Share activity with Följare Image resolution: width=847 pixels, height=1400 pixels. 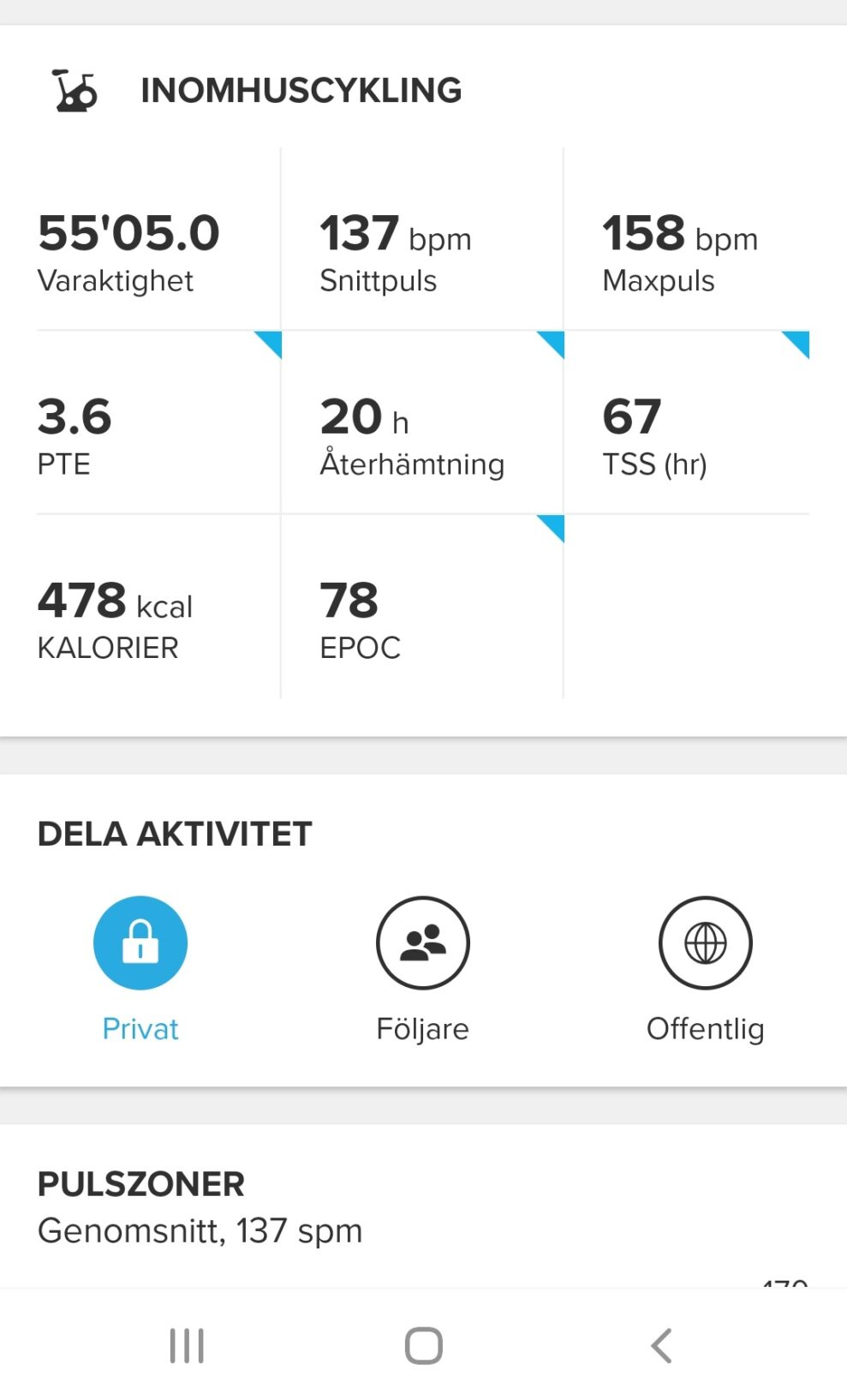[x=423, y=943]
